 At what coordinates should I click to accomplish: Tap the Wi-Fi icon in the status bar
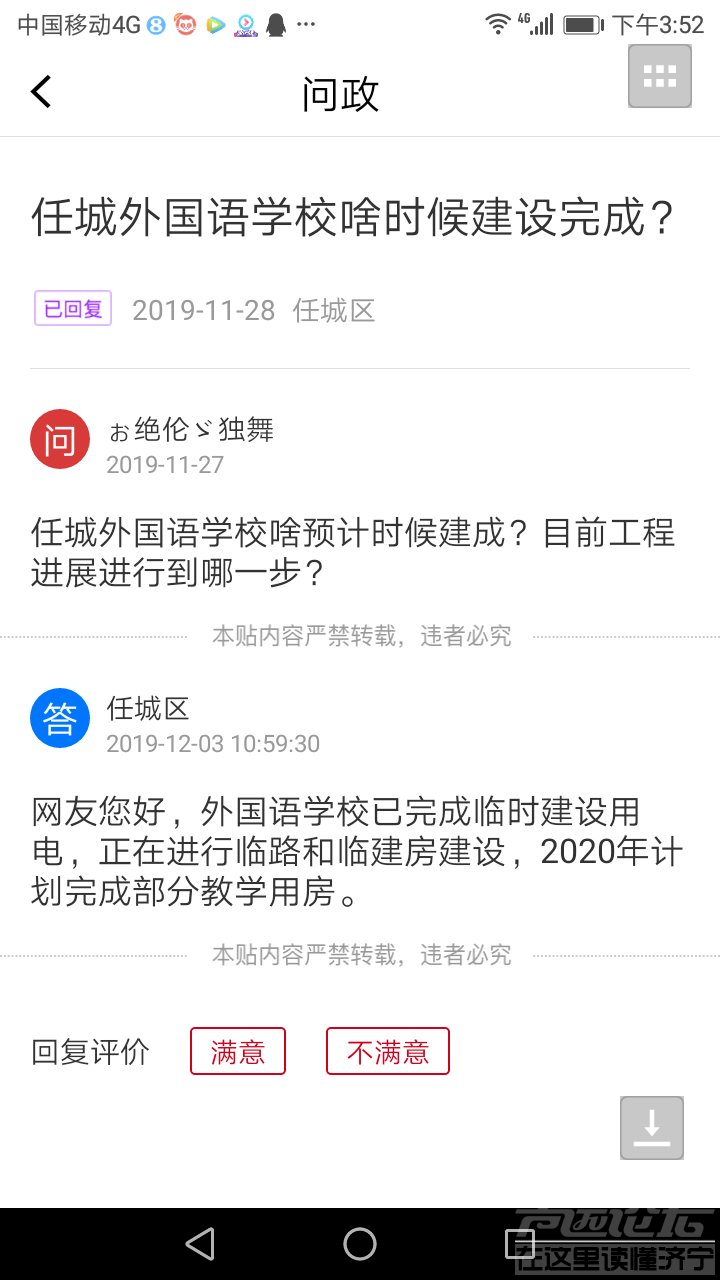[x=498, y=25]
